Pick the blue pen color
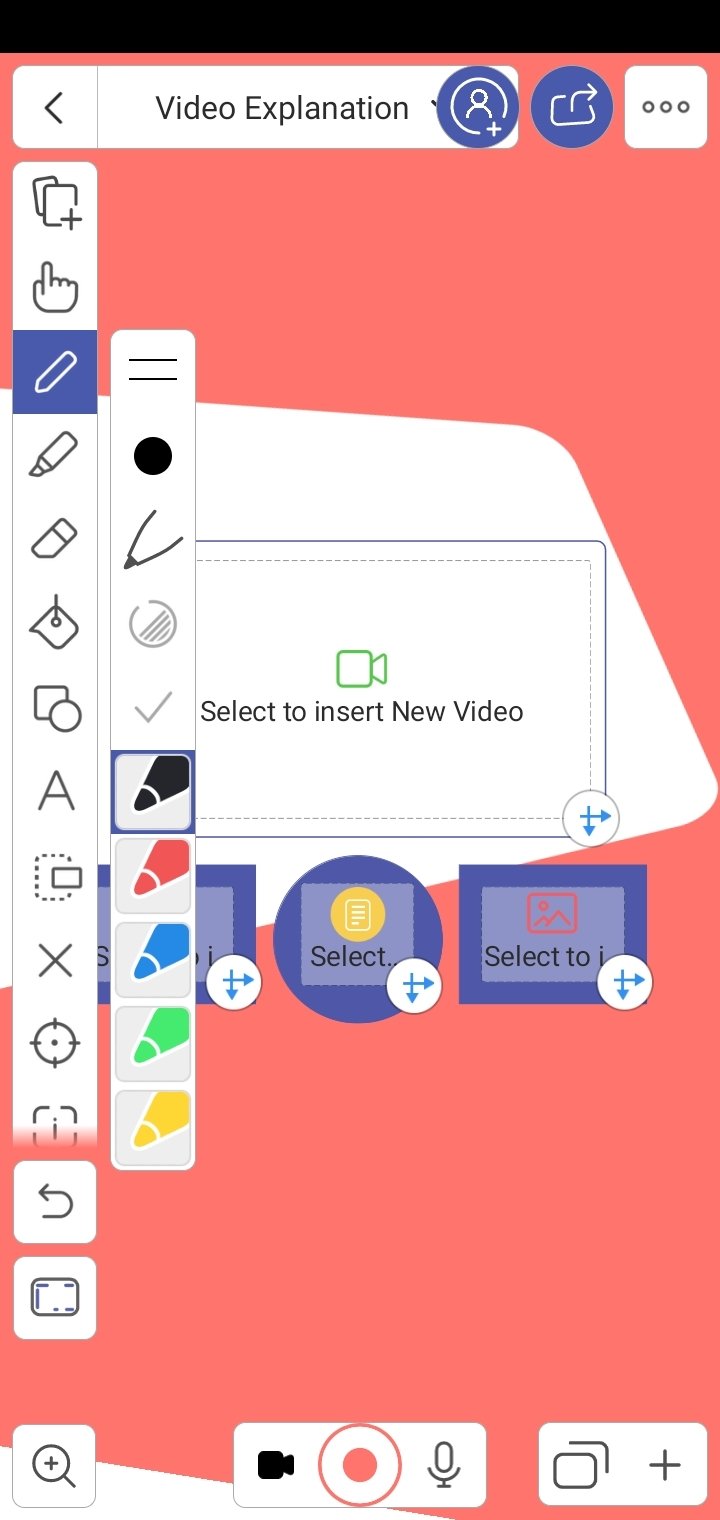The height and width of the screenshot is (1520, 720). pos(153,960)
